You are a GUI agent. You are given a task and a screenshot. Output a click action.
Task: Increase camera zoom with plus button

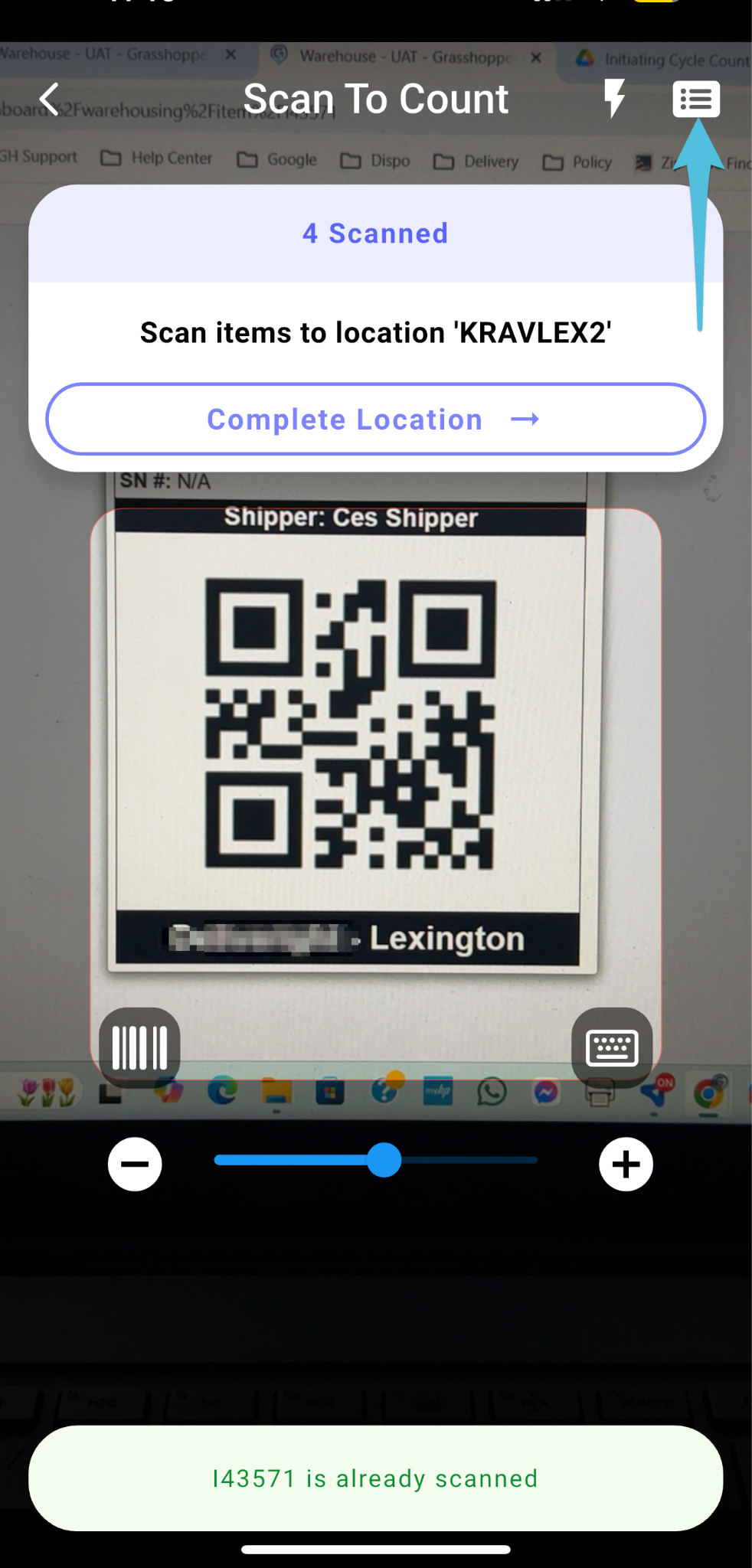(x=626, y=1165)
